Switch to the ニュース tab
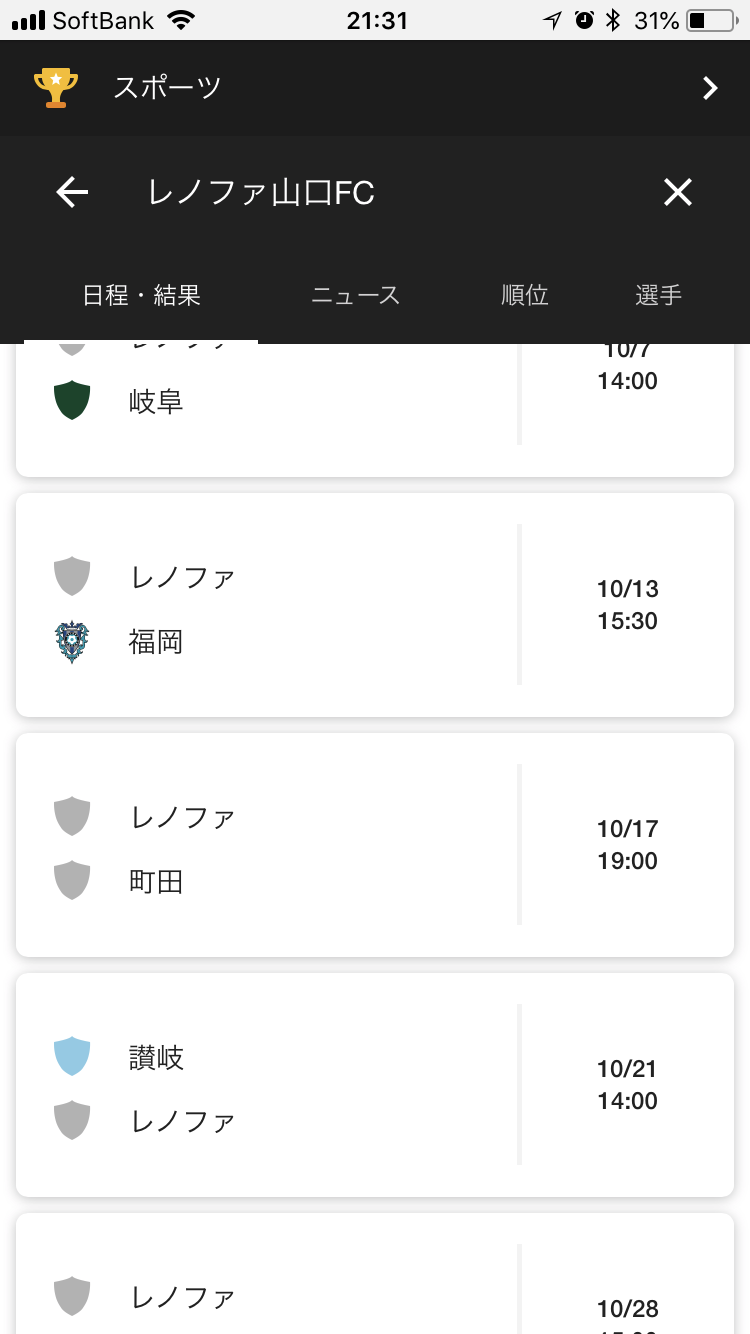 355,295
